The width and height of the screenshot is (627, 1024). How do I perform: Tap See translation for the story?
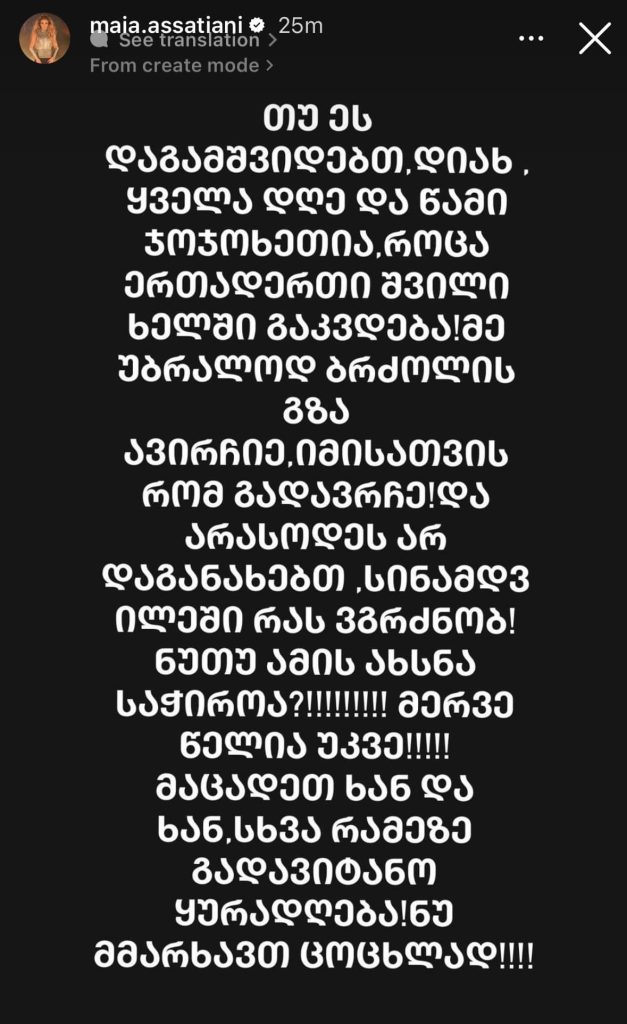click(x=188, y=41)
